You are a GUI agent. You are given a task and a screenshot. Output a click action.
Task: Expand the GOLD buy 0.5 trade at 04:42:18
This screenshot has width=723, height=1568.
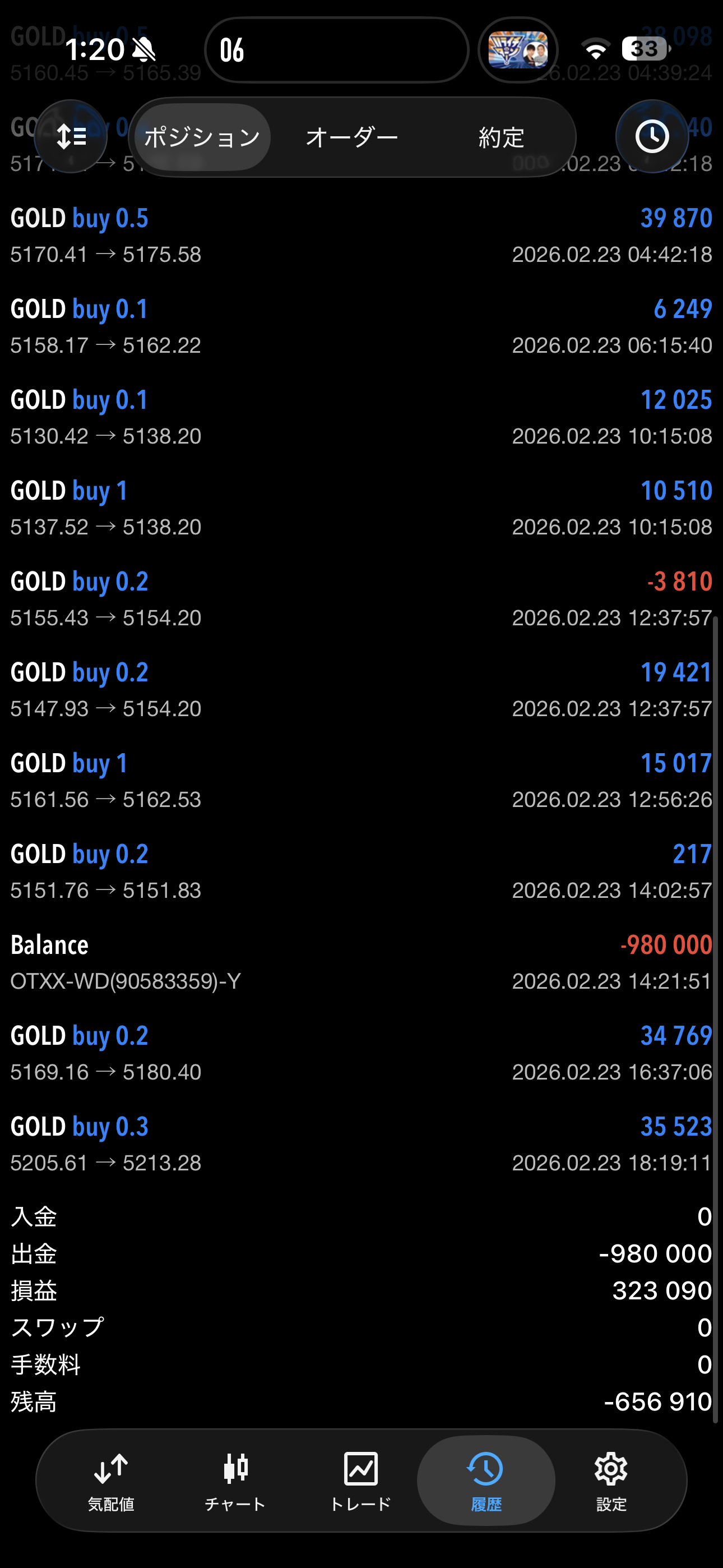coord(361,236)
